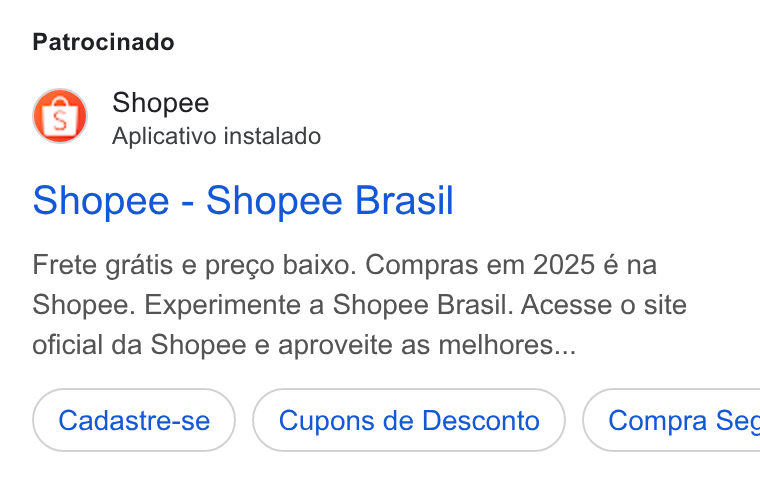Open the Shopee - Shopee Brasil ad link
Viewport: 760px width, 484px height.
click(x=243, y=201)
